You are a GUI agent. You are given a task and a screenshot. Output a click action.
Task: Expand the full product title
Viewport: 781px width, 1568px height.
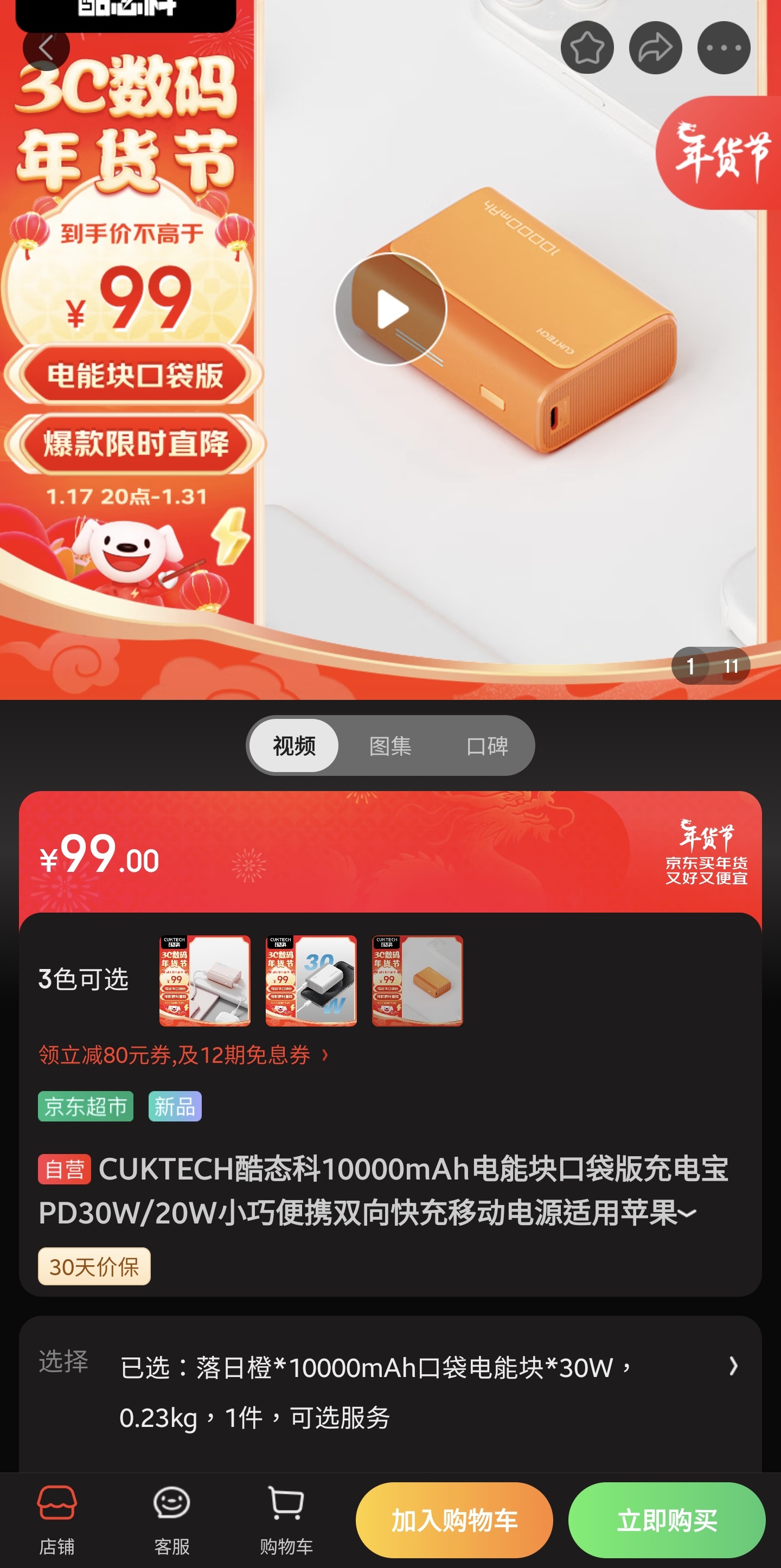(687, 1213)
